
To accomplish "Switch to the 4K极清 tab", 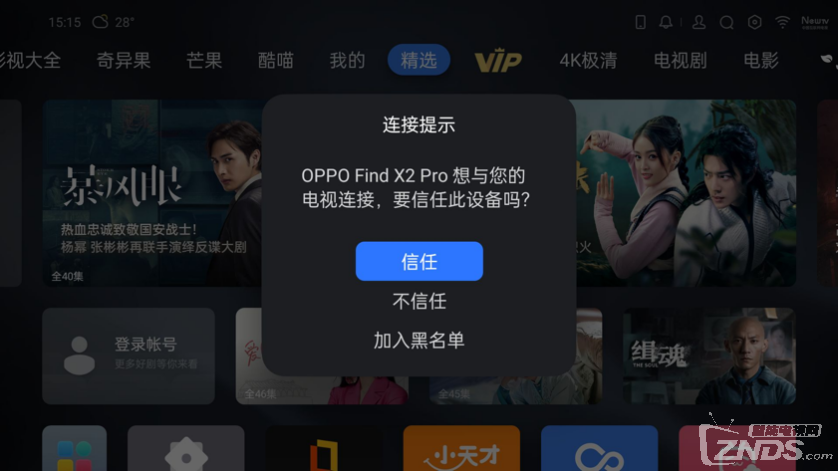I will tap(587, 61).
